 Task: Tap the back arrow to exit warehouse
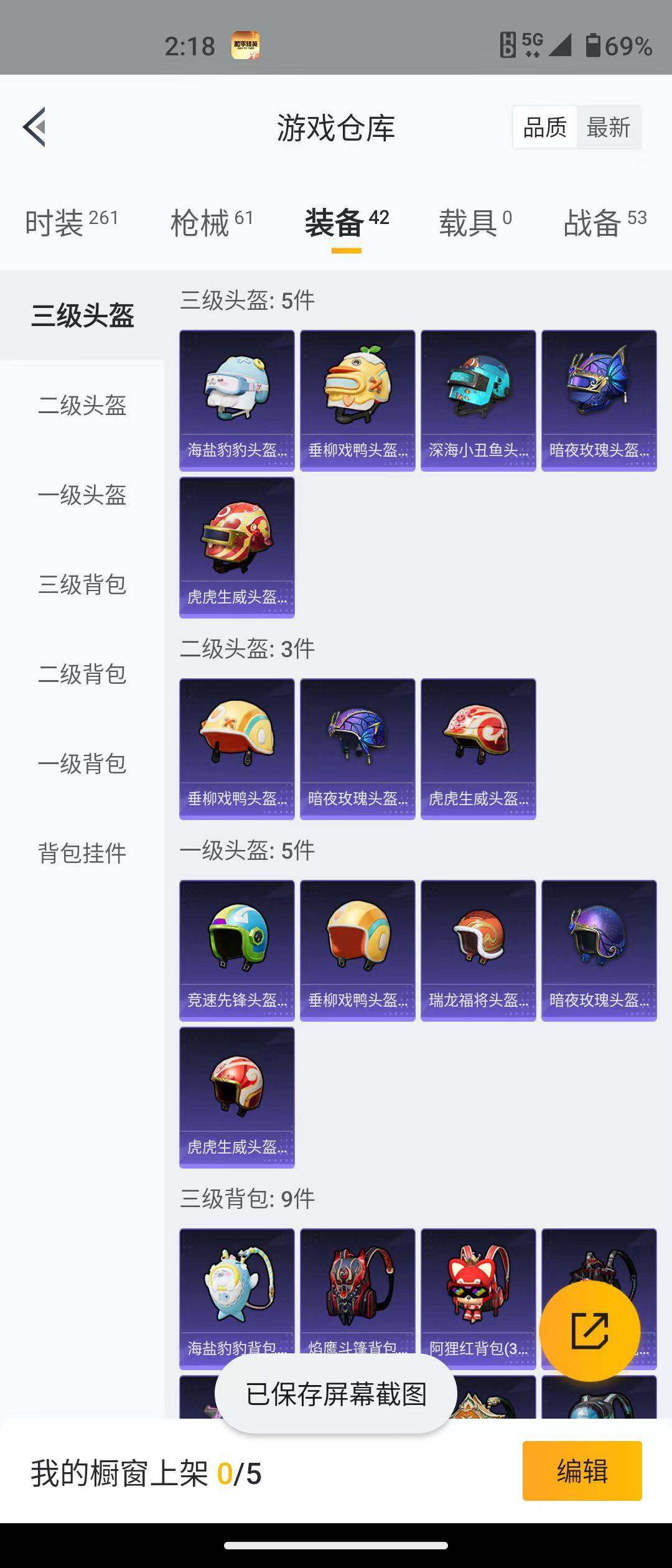point(34,126)
